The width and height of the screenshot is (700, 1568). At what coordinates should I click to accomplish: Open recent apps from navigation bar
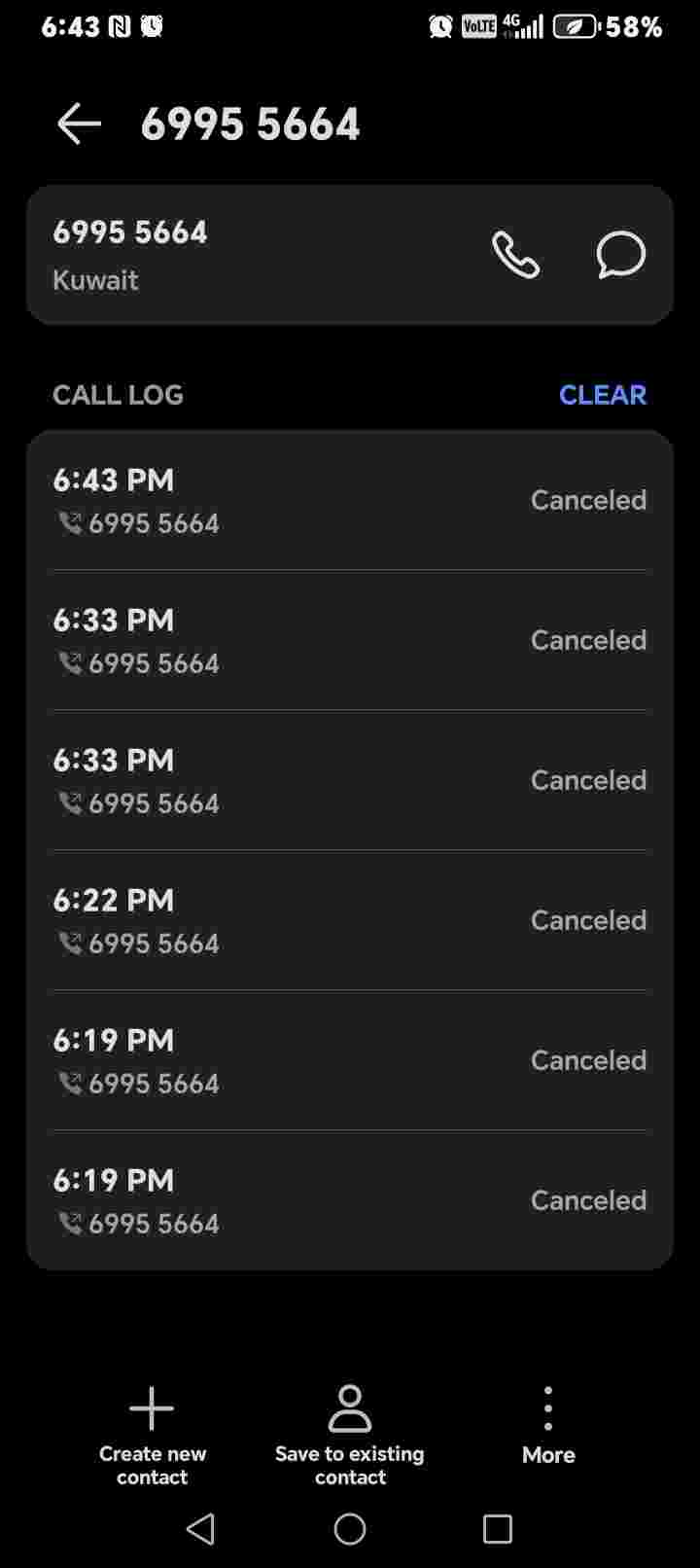point(498,1529)
